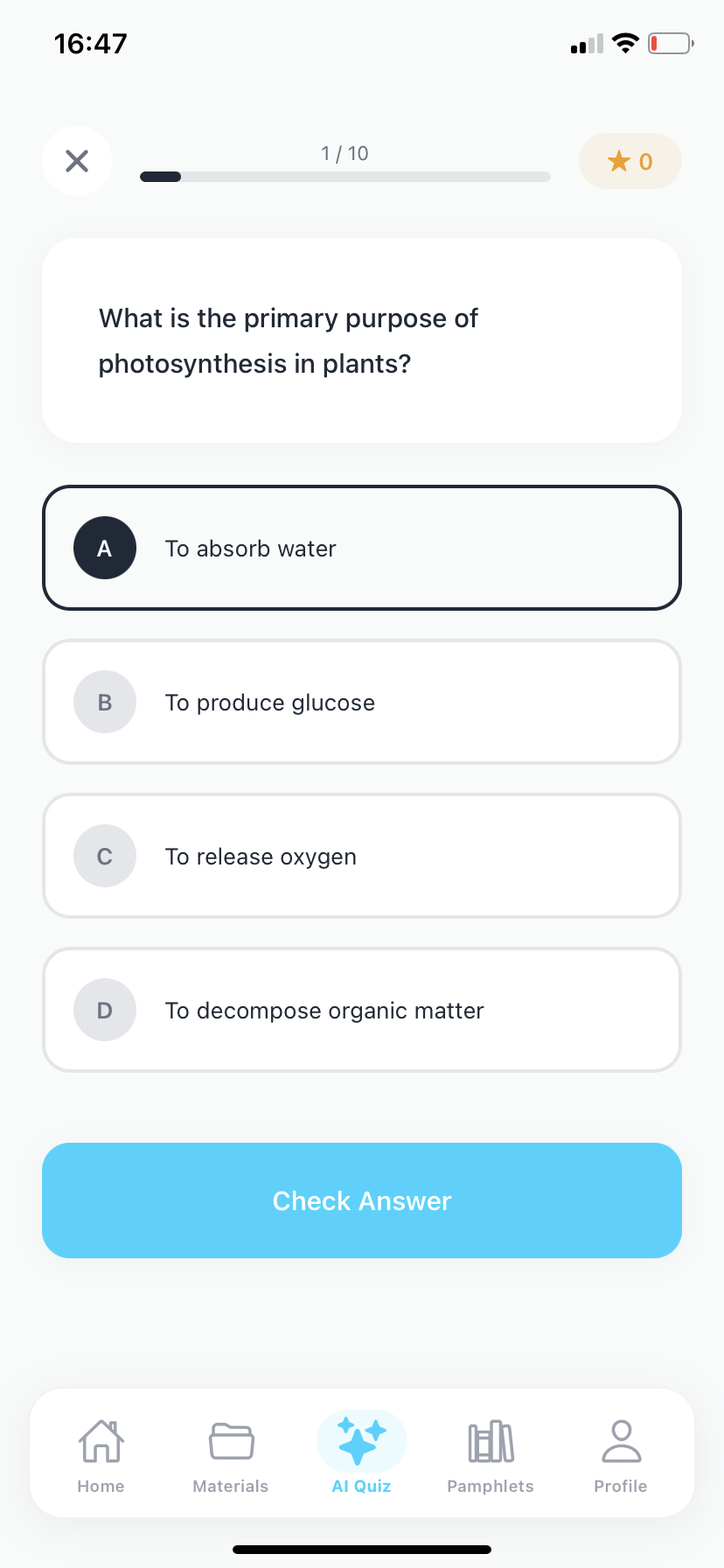
Task: Tap the question text card
Action: point(361,339)
